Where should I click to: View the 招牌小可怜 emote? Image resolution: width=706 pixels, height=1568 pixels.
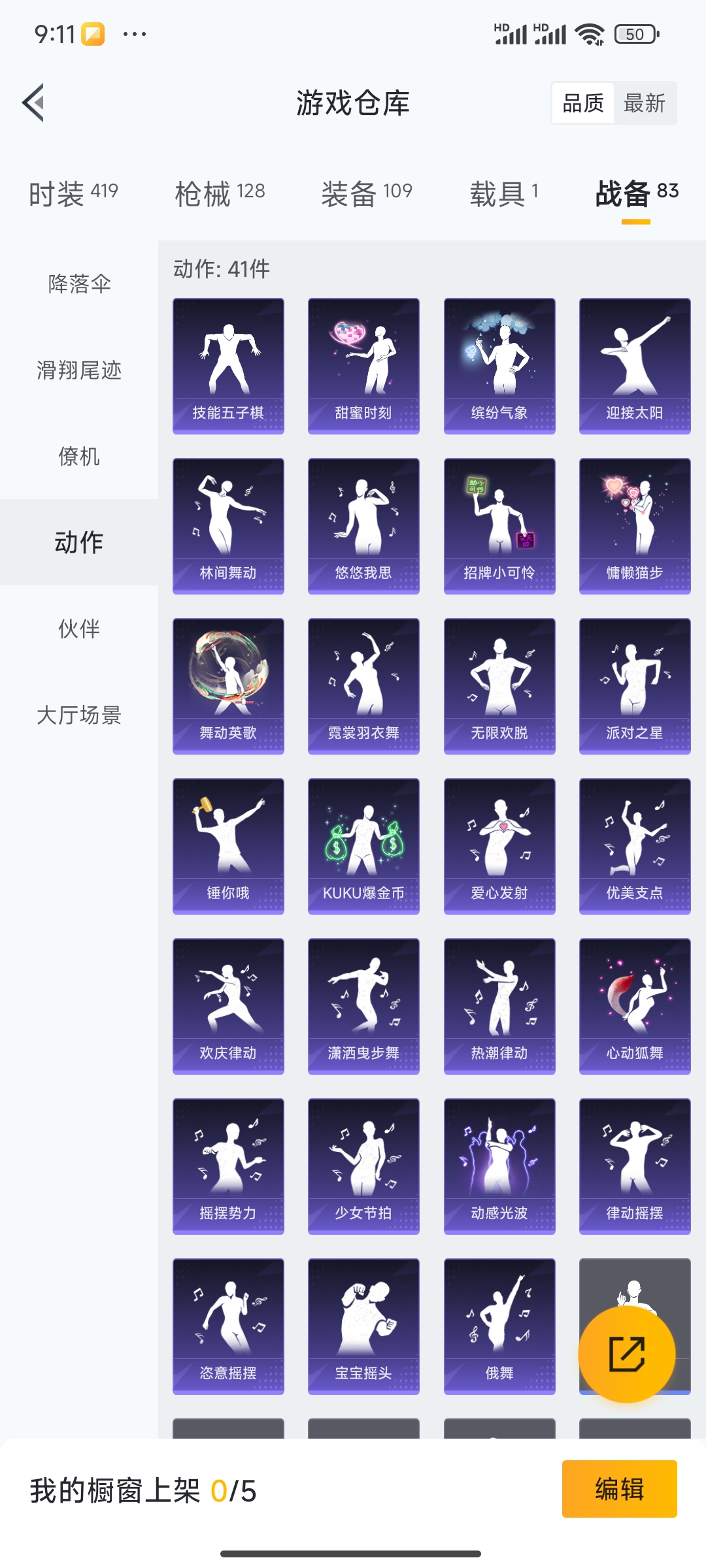pos(499,526)
